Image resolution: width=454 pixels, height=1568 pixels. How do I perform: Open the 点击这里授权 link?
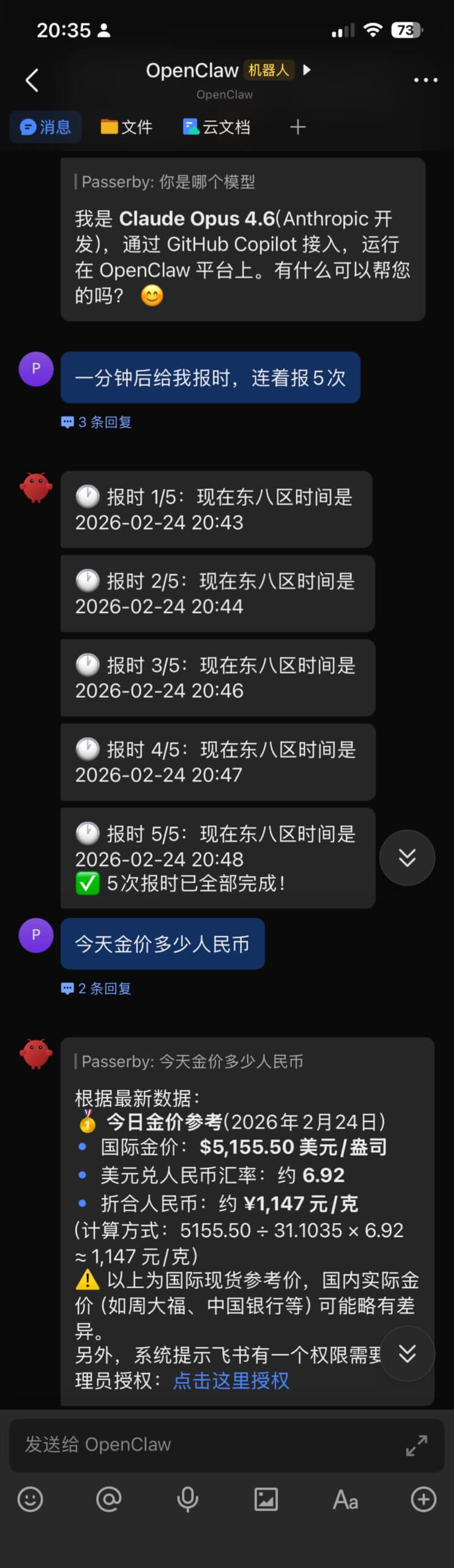point(231,1381)
